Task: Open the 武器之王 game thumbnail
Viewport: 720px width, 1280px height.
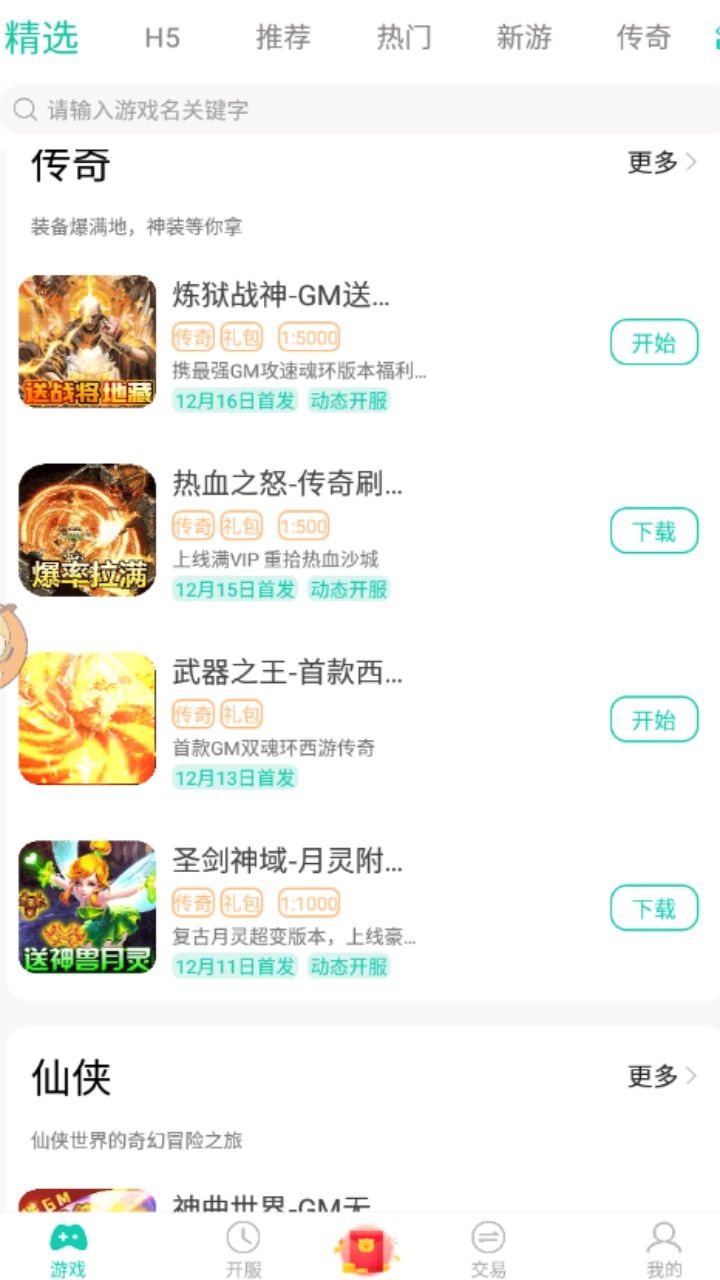Action: tap(87, 718)
